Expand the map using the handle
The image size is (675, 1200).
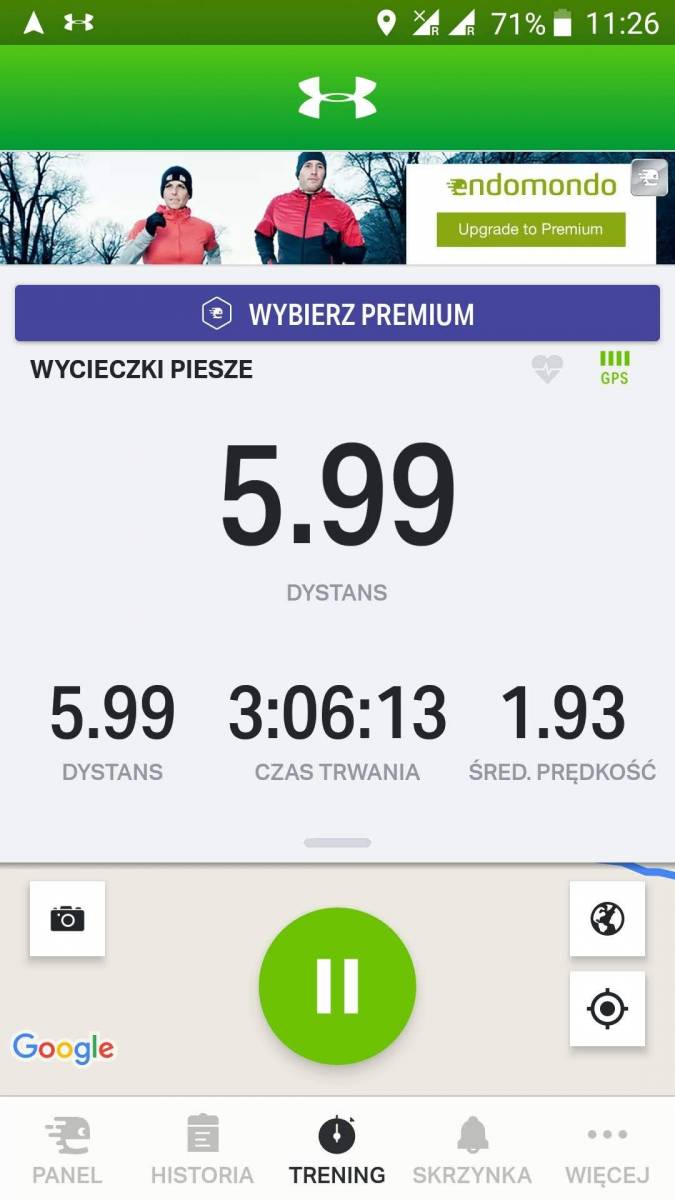(337, 843)
